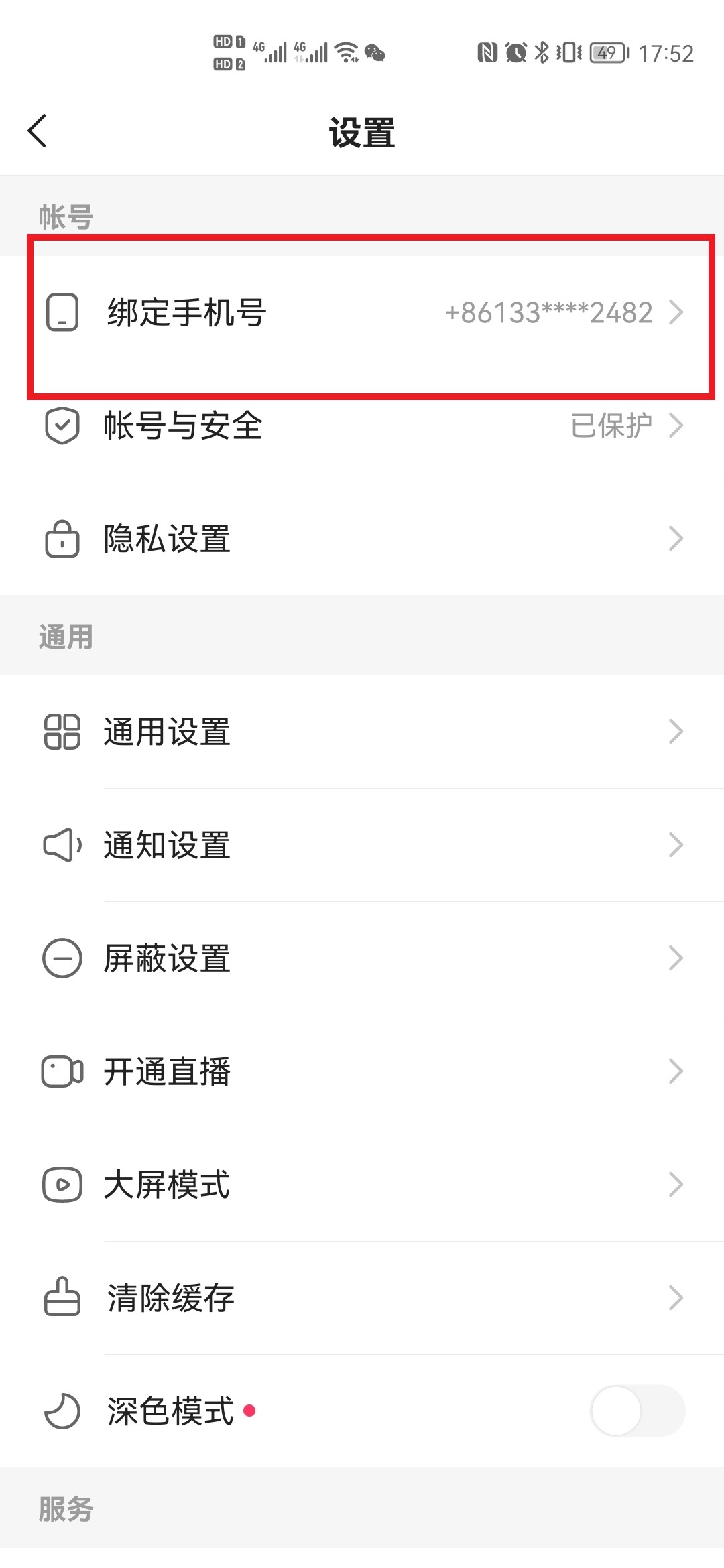Open 隐私设置

(x=362, y=539)
